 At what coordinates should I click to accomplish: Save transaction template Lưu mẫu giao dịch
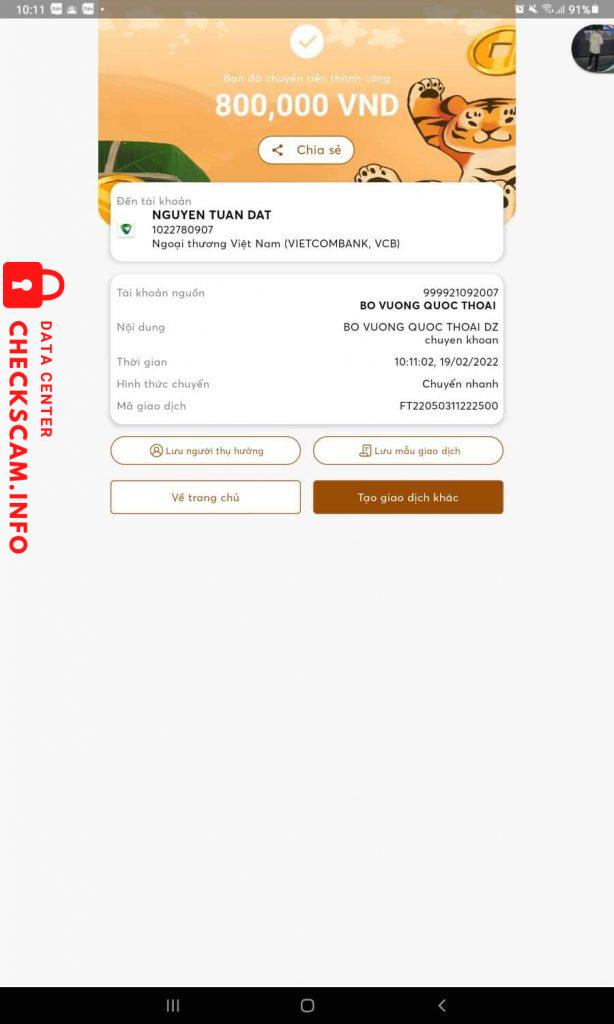point(408,451)
